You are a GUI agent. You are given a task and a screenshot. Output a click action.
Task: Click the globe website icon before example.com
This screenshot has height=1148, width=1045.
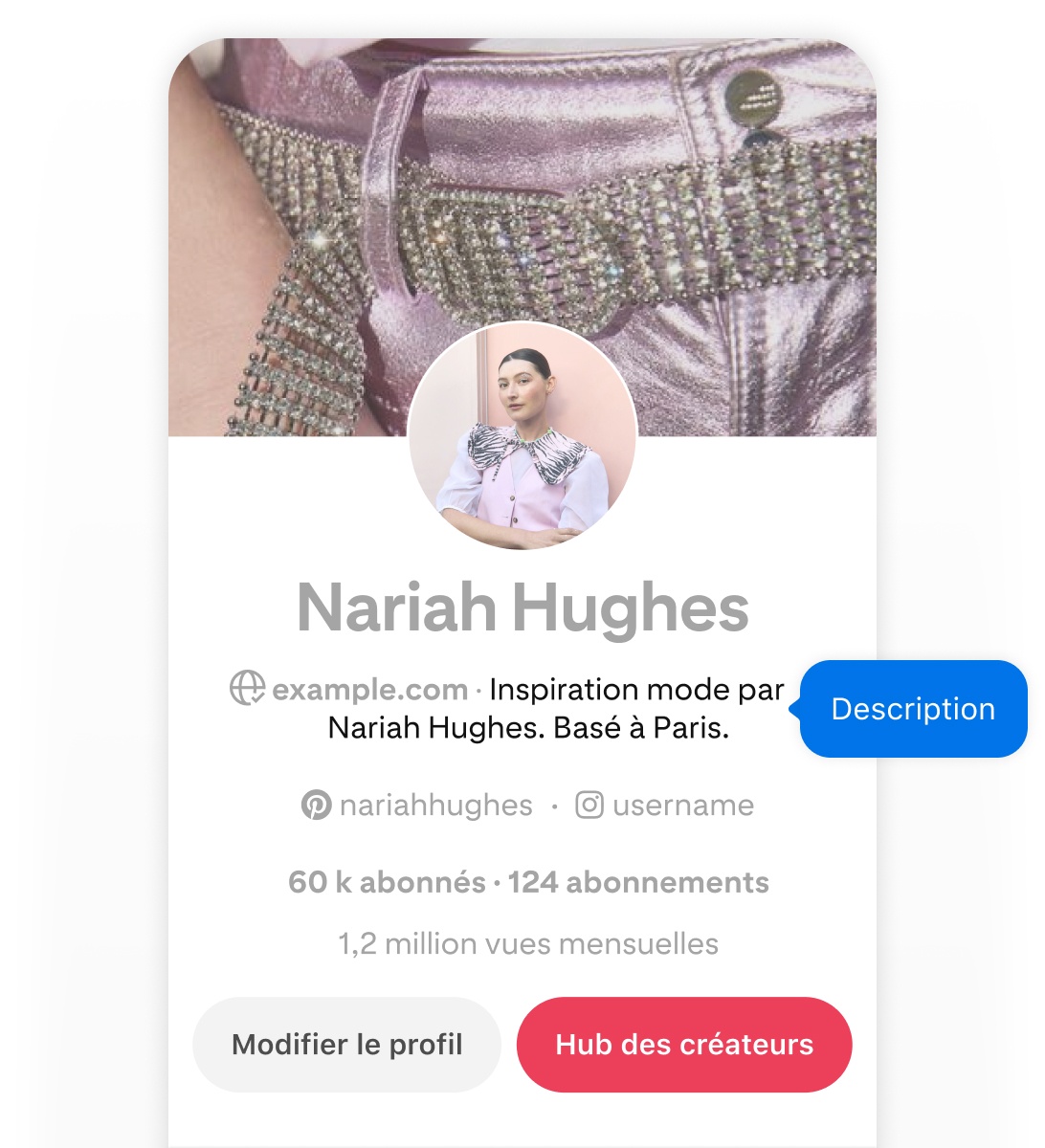247,690
